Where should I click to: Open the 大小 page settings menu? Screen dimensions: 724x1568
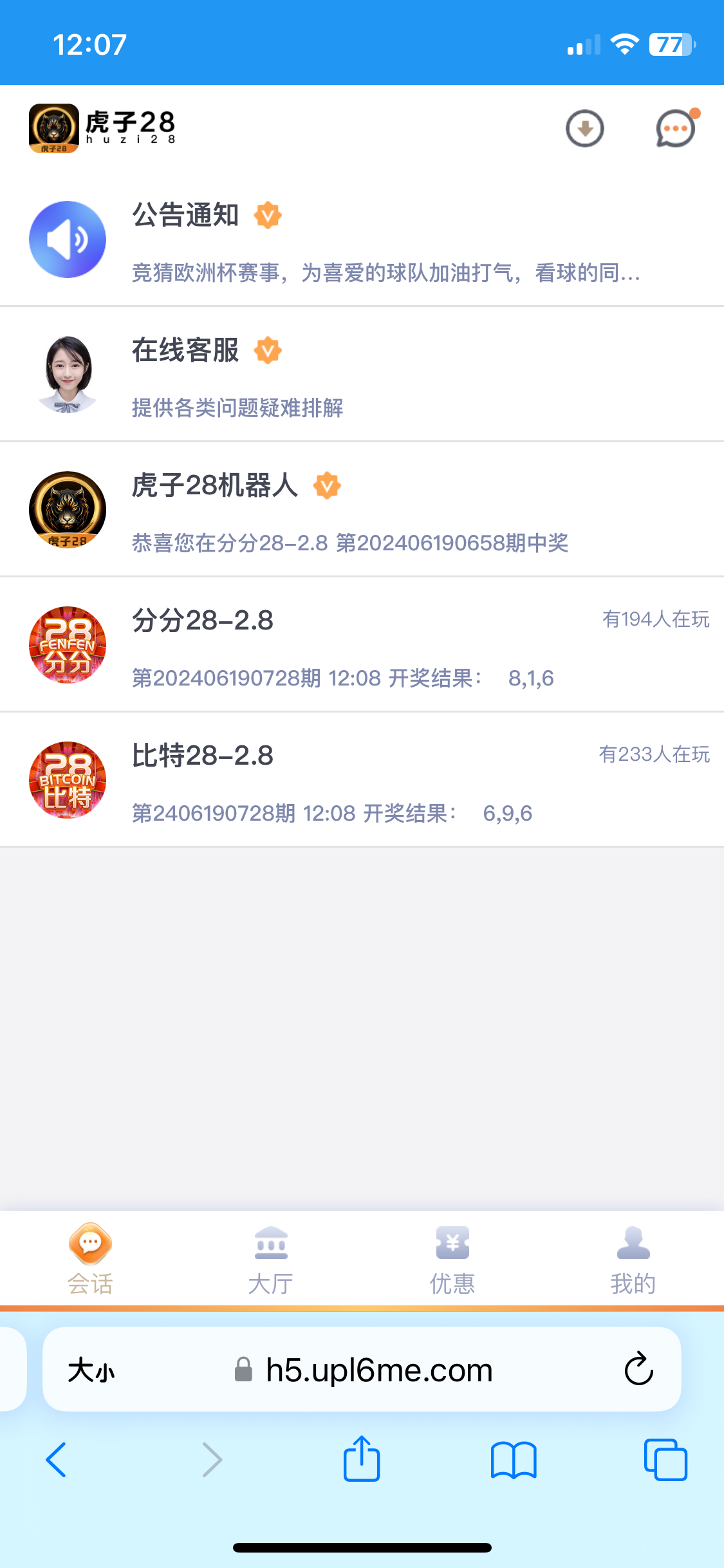[x=91, y=1370]
